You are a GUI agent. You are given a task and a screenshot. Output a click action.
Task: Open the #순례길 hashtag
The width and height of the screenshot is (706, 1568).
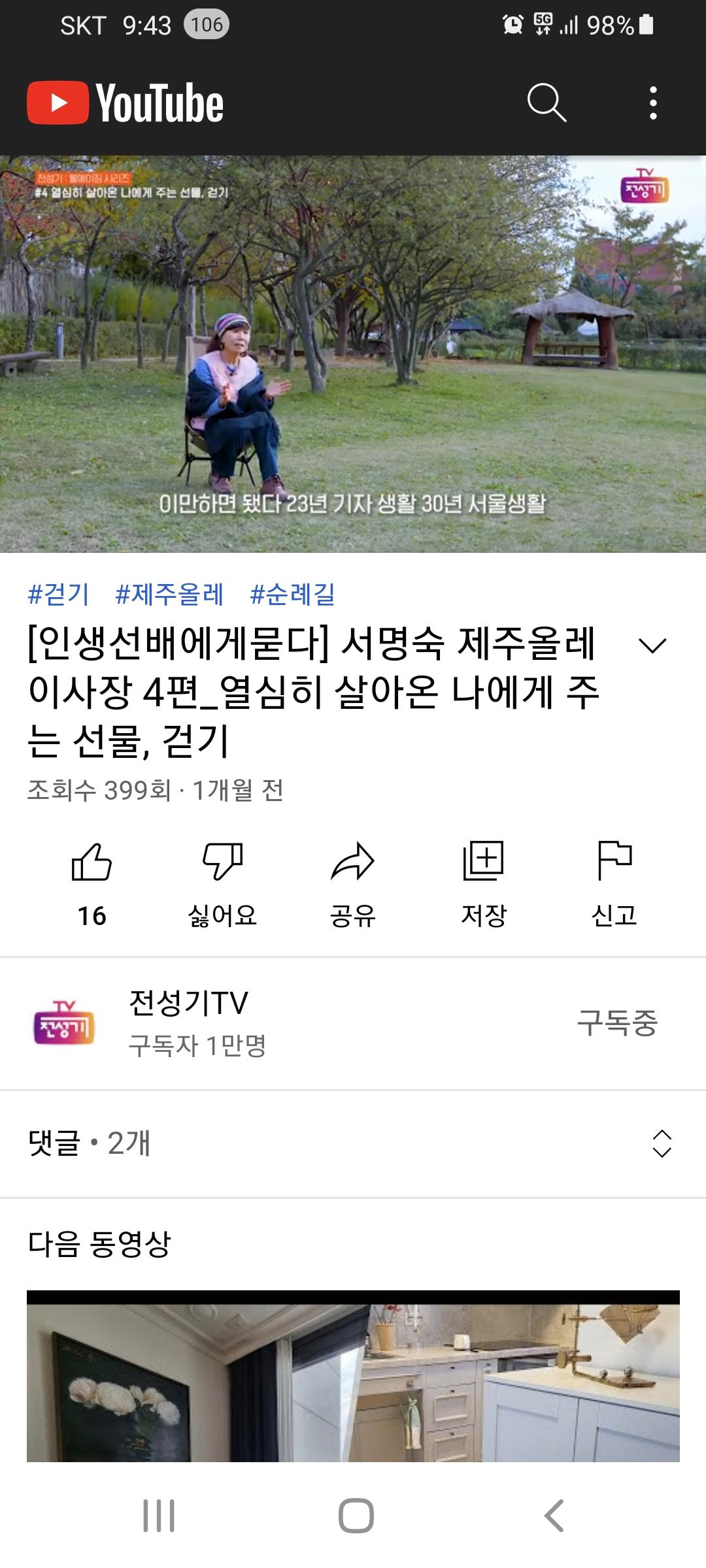292,595
